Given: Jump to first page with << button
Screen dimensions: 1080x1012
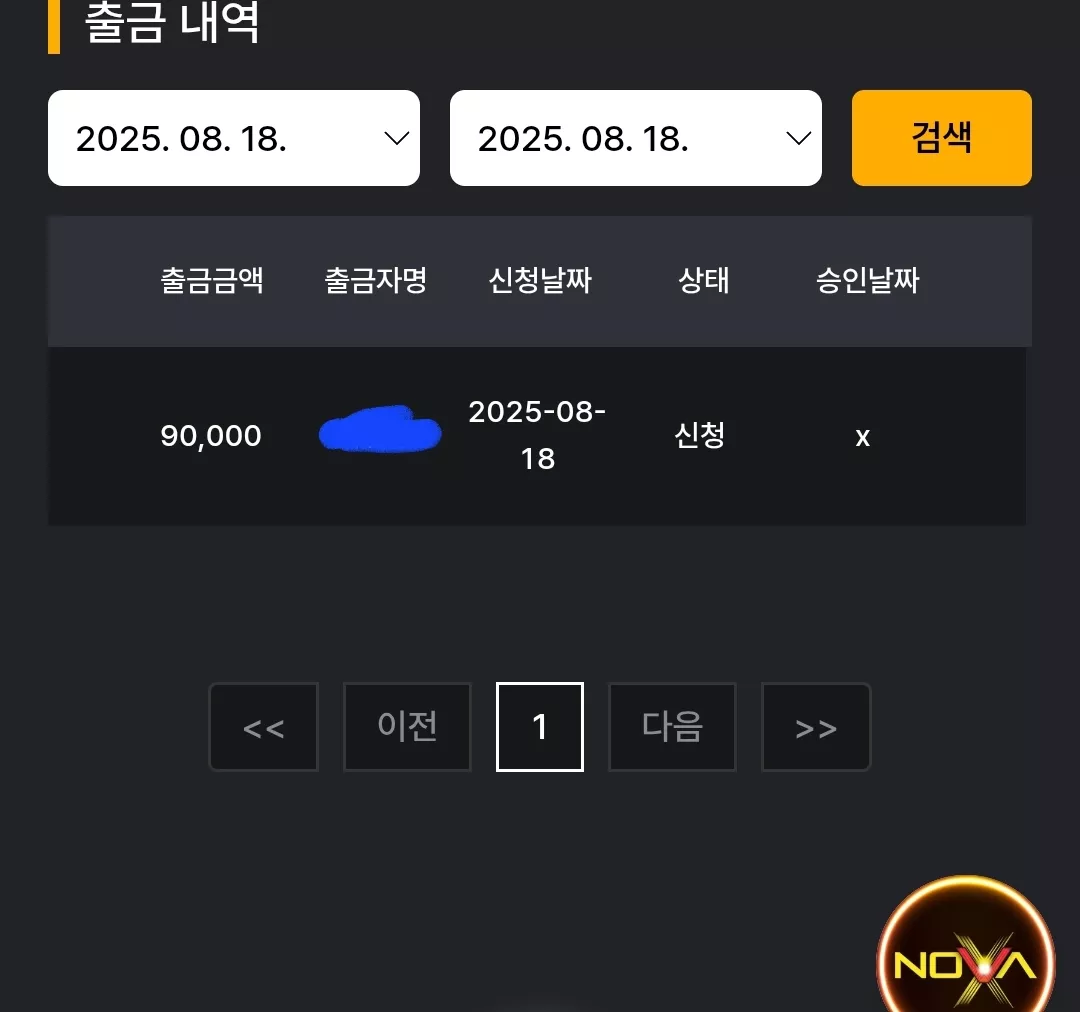Looking at the screenshot, I should (x=264, y=727).
